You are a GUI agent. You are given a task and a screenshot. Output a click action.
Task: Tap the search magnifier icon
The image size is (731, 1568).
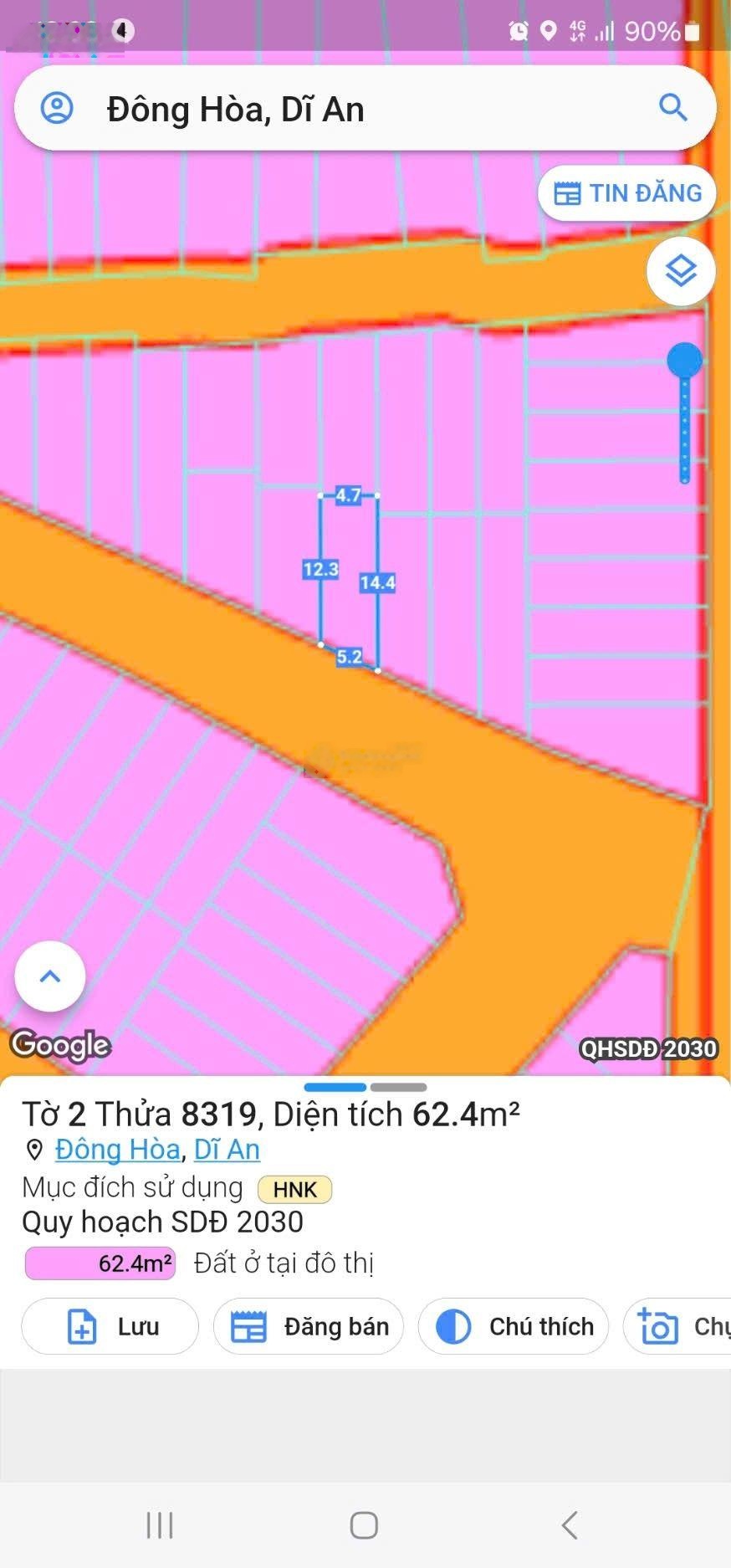pos(672,108)
